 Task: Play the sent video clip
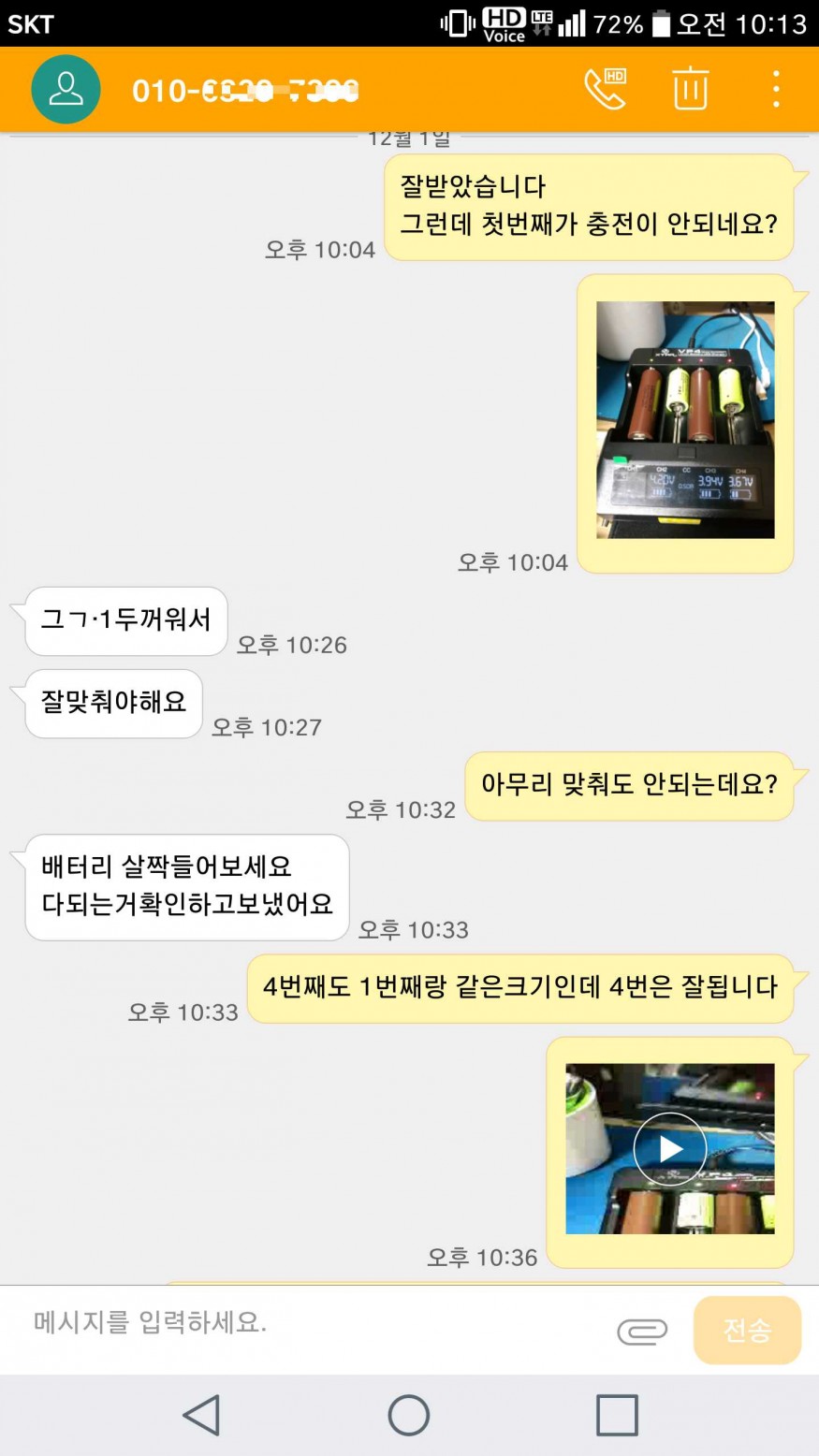coord(670,1148)
